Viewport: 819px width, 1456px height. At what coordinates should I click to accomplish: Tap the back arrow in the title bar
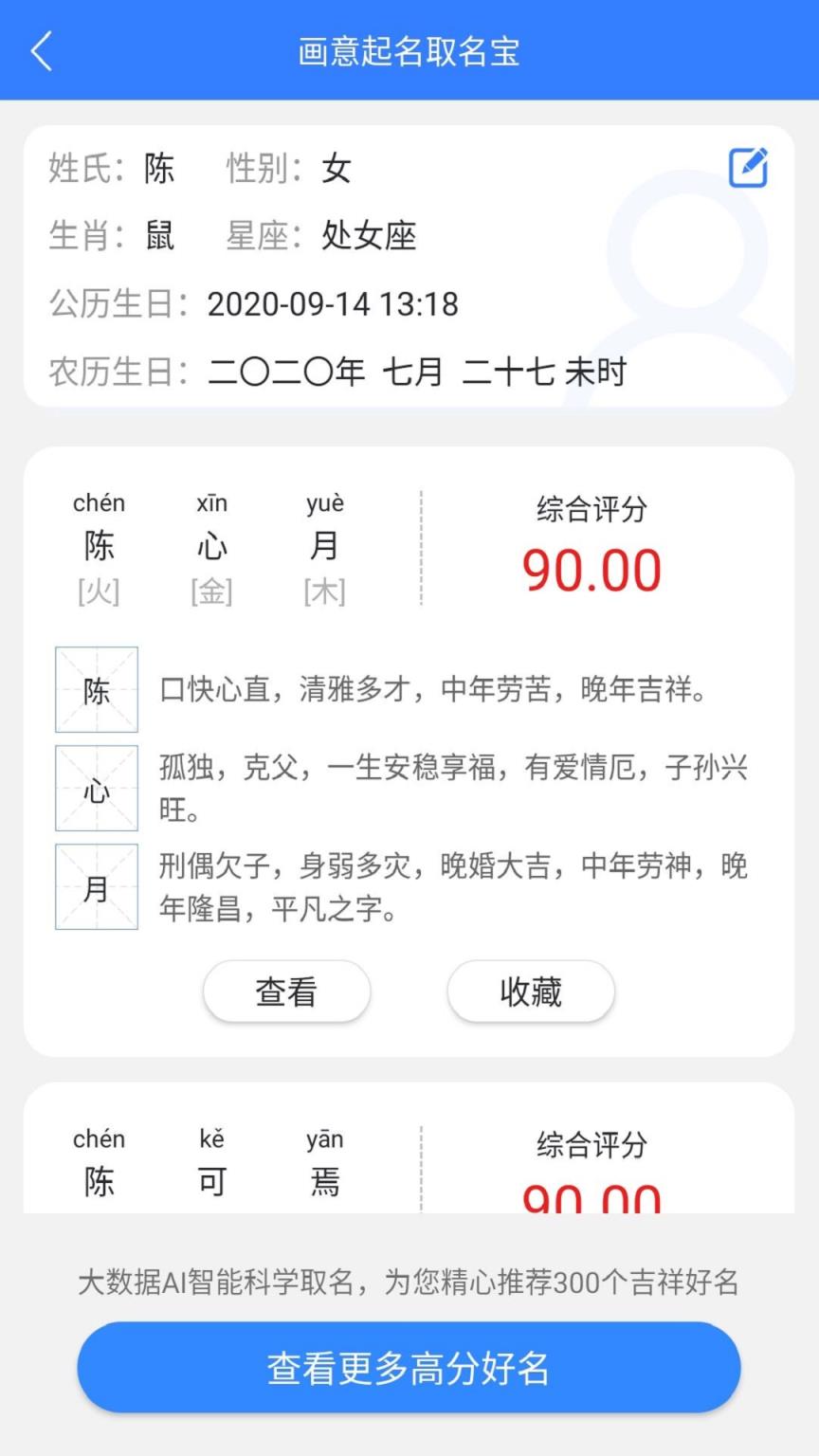tap(42, 50)
